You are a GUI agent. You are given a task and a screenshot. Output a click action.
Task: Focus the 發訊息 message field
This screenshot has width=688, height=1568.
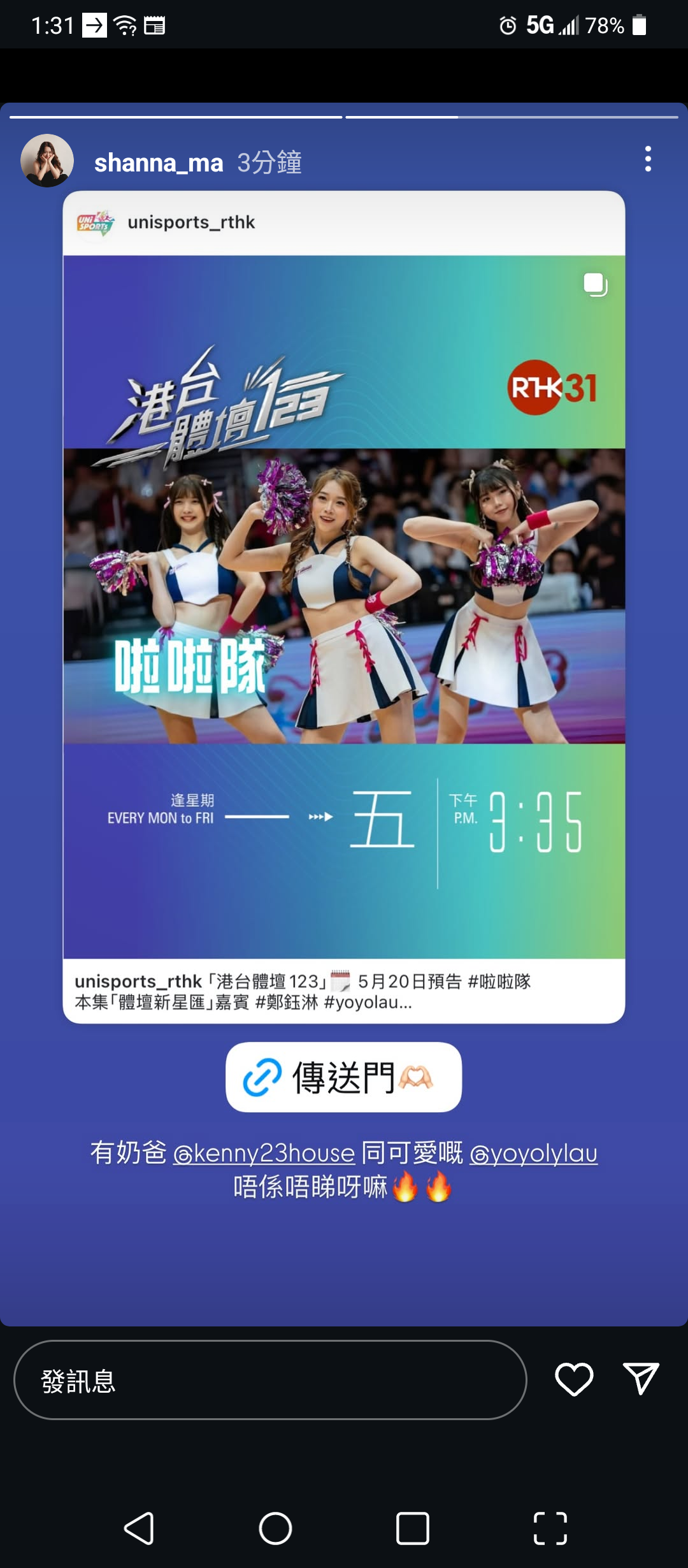click(270, 1380)
